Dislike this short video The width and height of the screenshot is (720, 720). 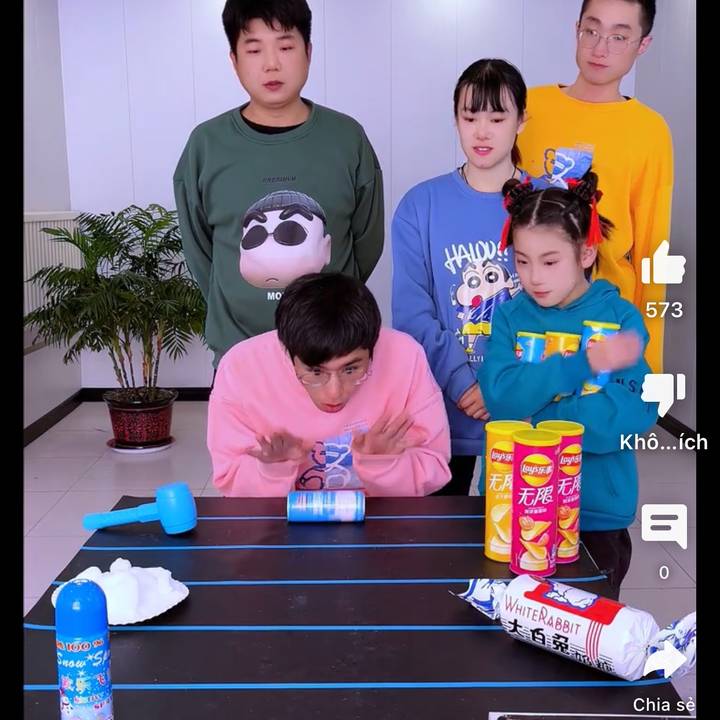click(663, 393)
